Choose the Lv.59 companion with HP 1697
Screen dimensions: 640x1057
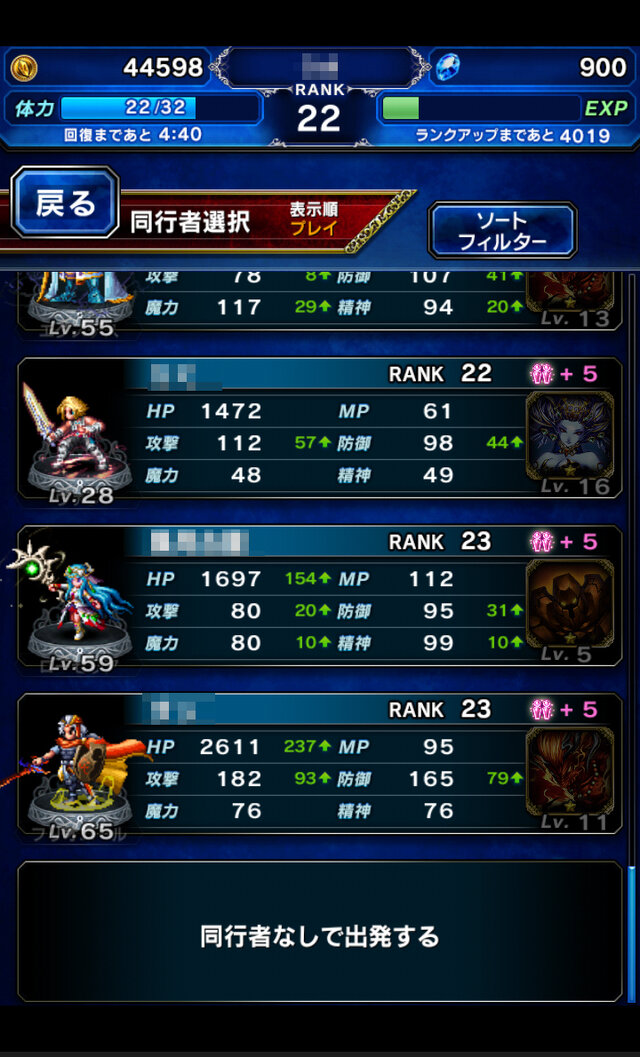[320, 596]
